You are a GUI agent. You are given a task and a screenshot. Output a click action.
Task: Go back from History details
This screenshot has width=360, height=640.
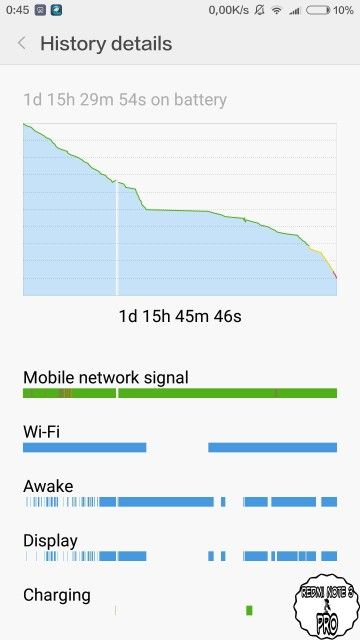(22, 43)
